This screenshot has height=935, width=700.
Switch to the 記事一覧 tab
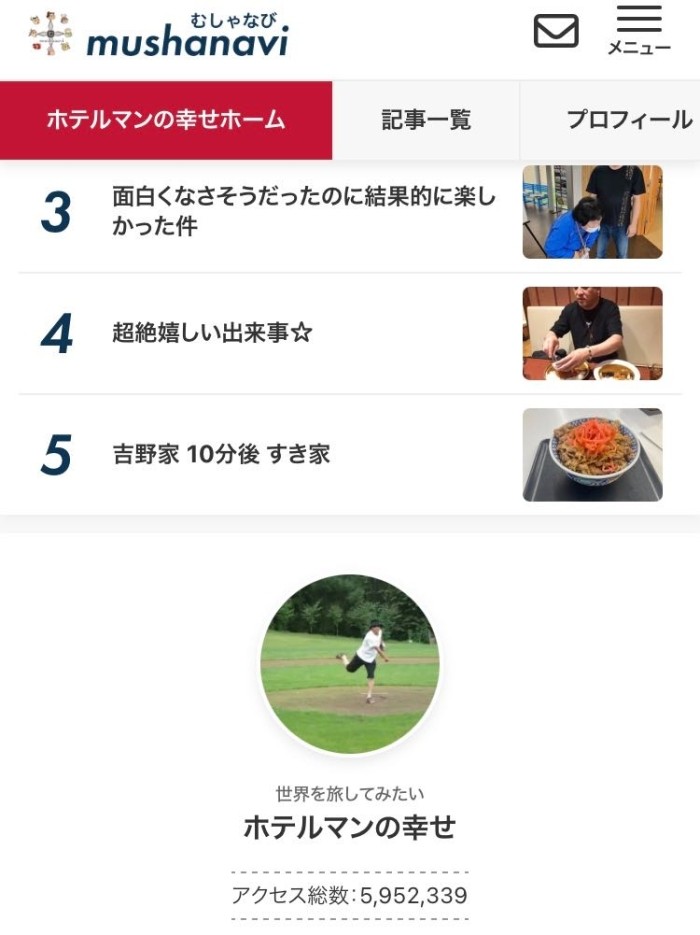coord(426,120)
